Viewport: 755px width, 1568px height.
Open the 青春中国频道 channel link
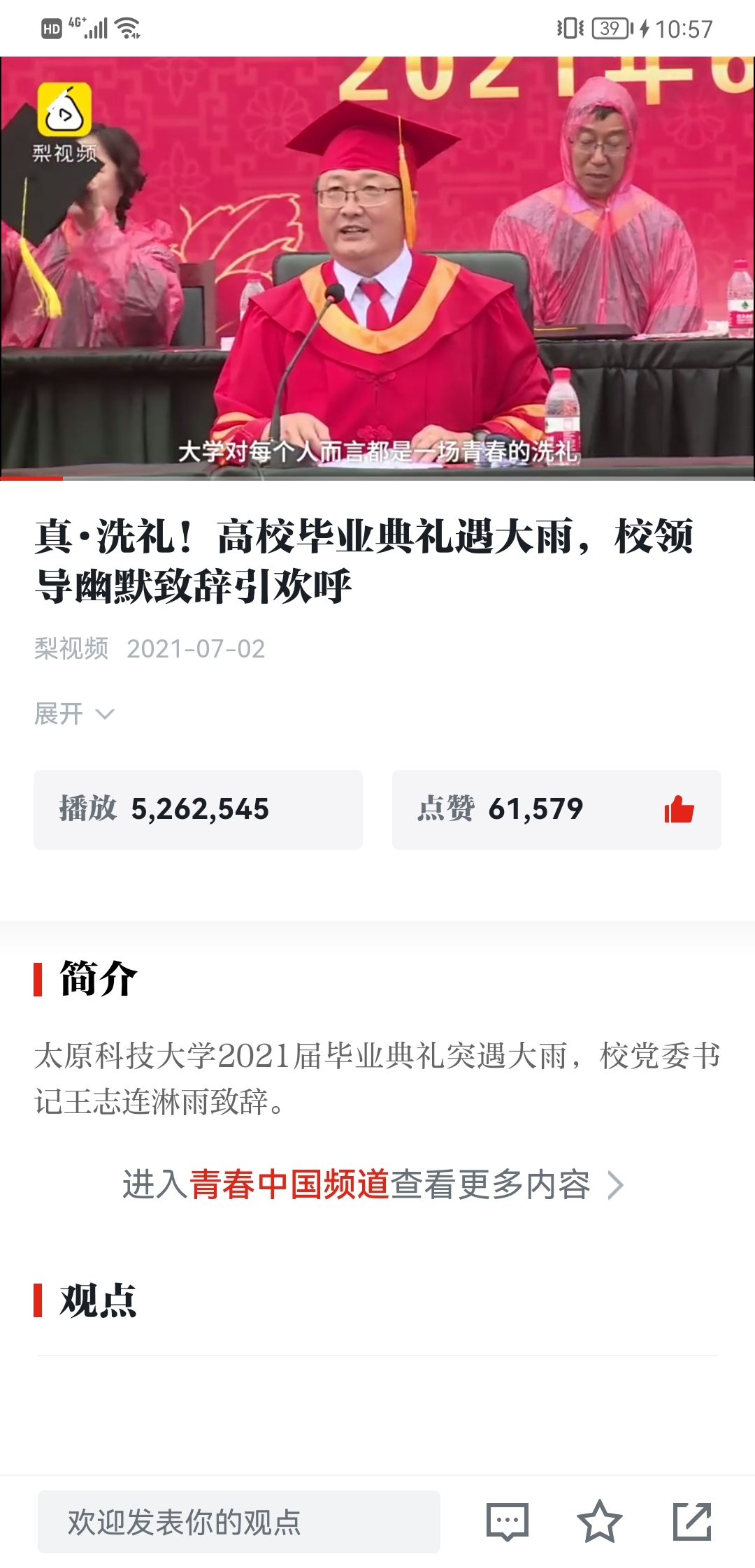point(373,1184)
